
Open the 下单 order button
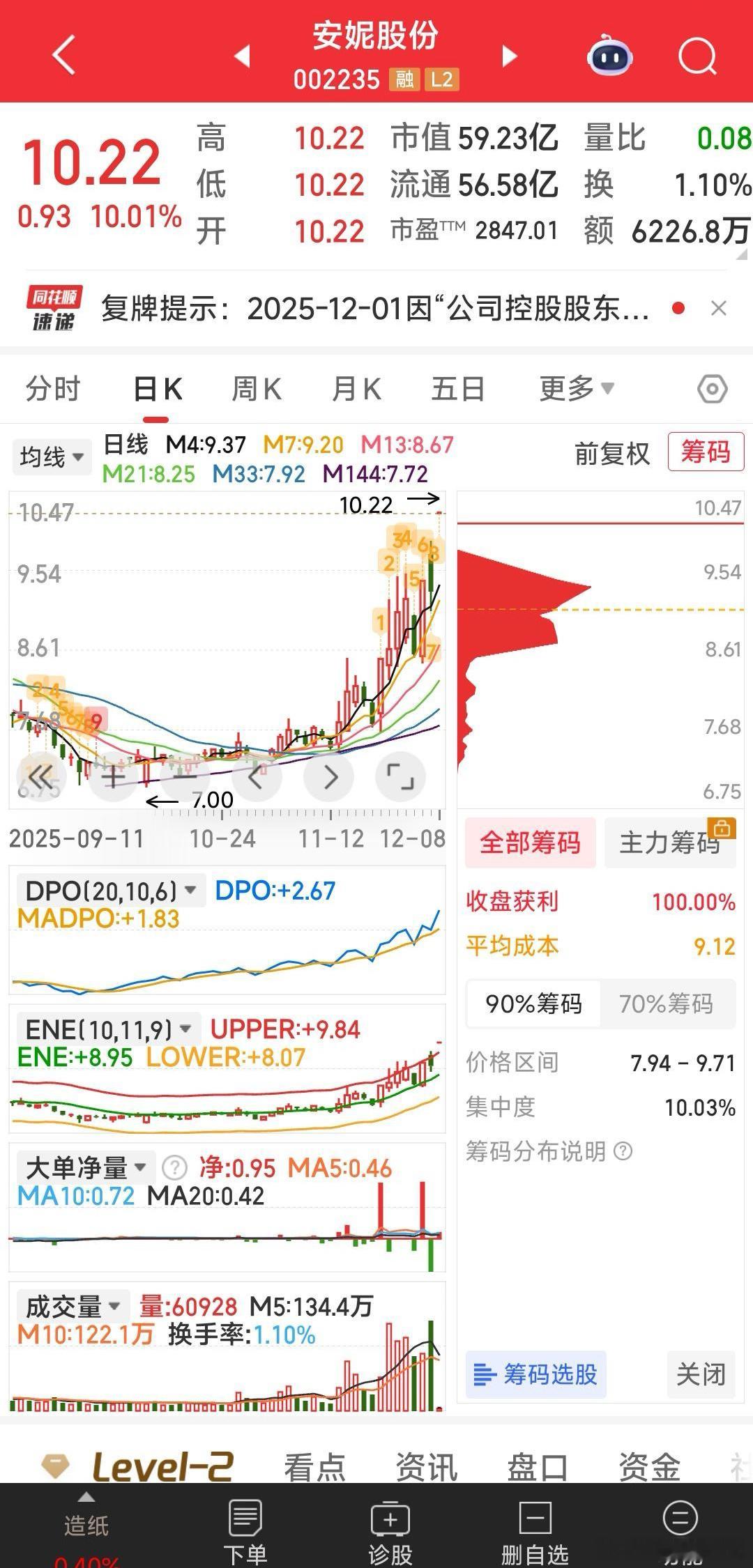[x=245, y=1528]
